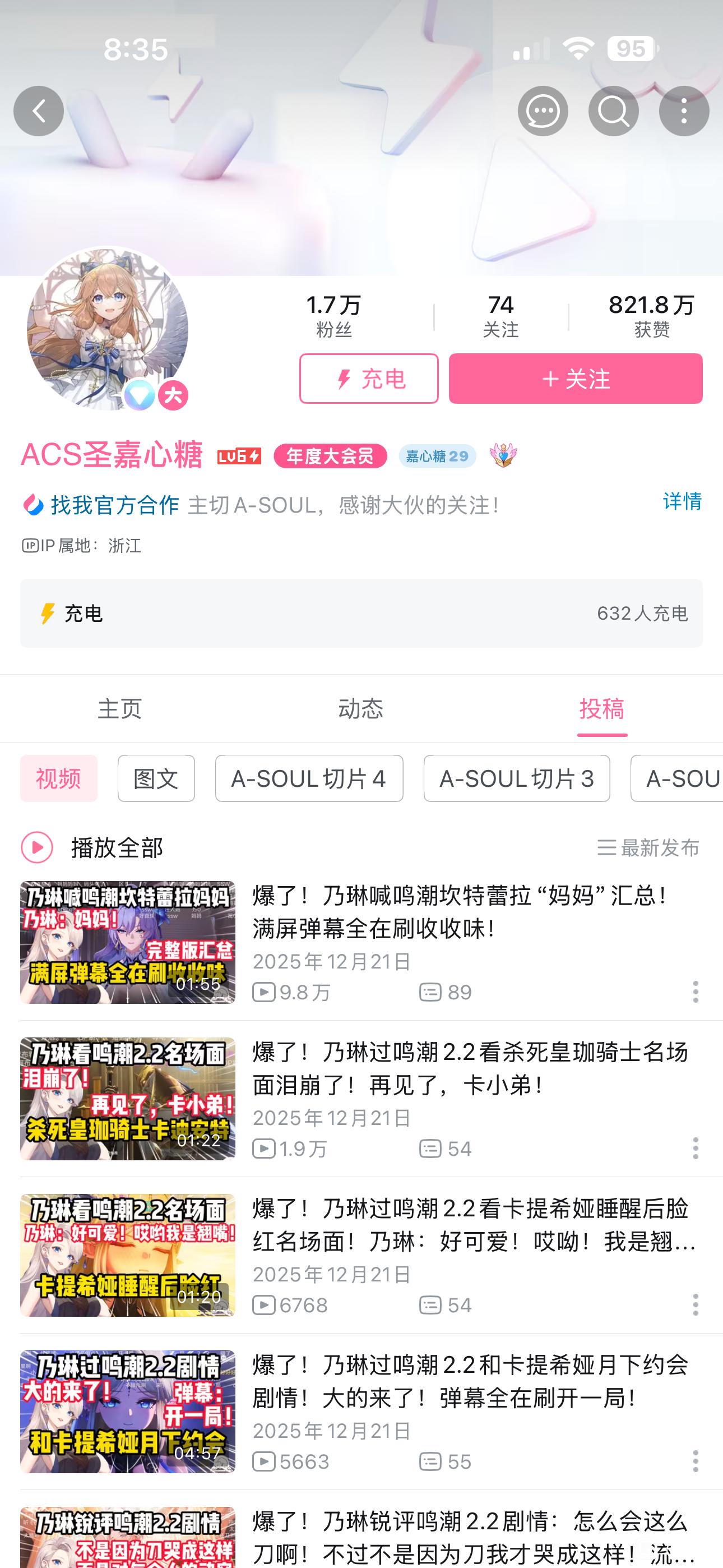
Task: Select the A-SOUL切片3 chip
Action: 517,778
